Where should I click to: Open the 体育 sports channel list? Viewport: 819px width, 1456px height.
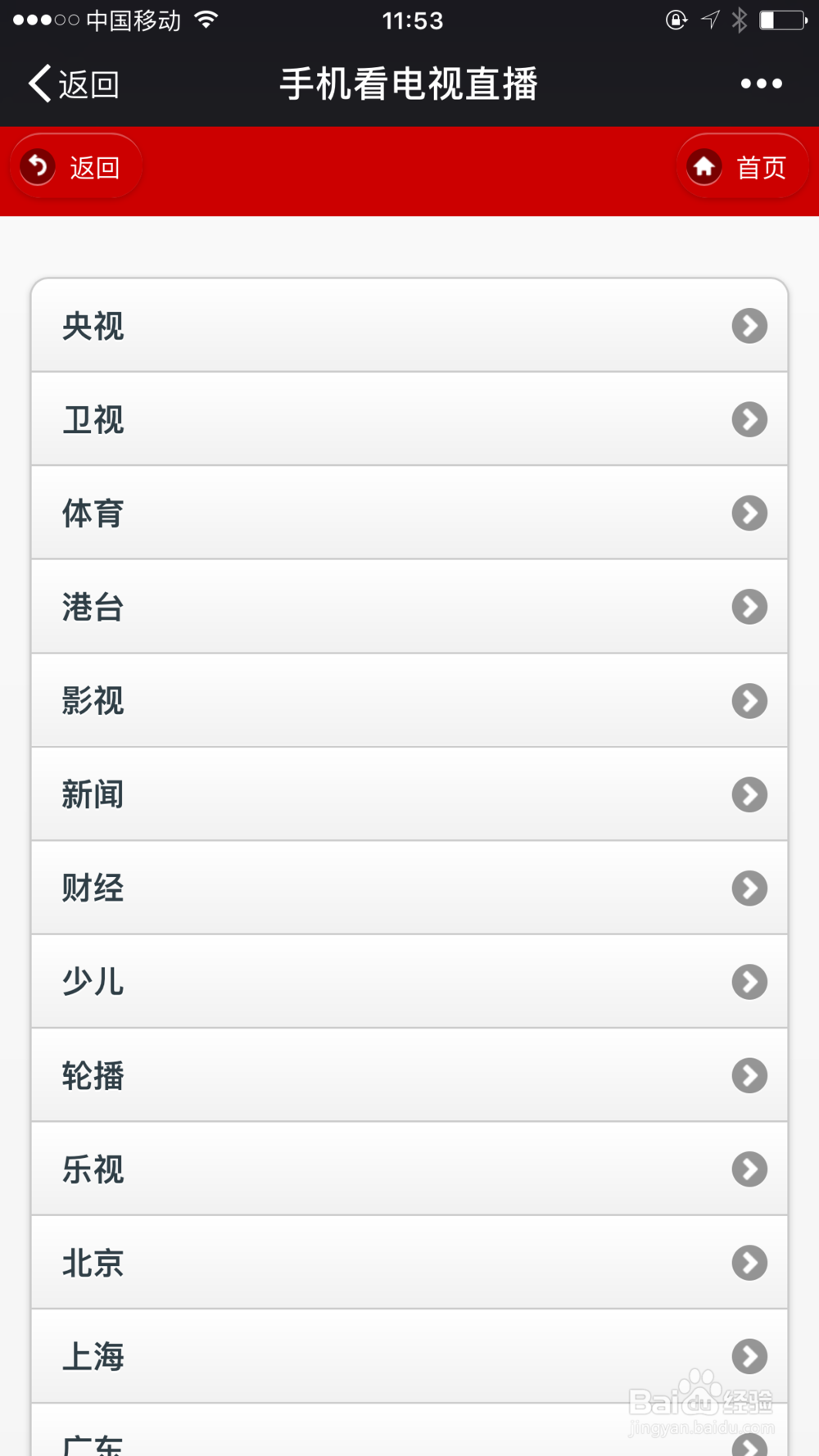[408, 513]
